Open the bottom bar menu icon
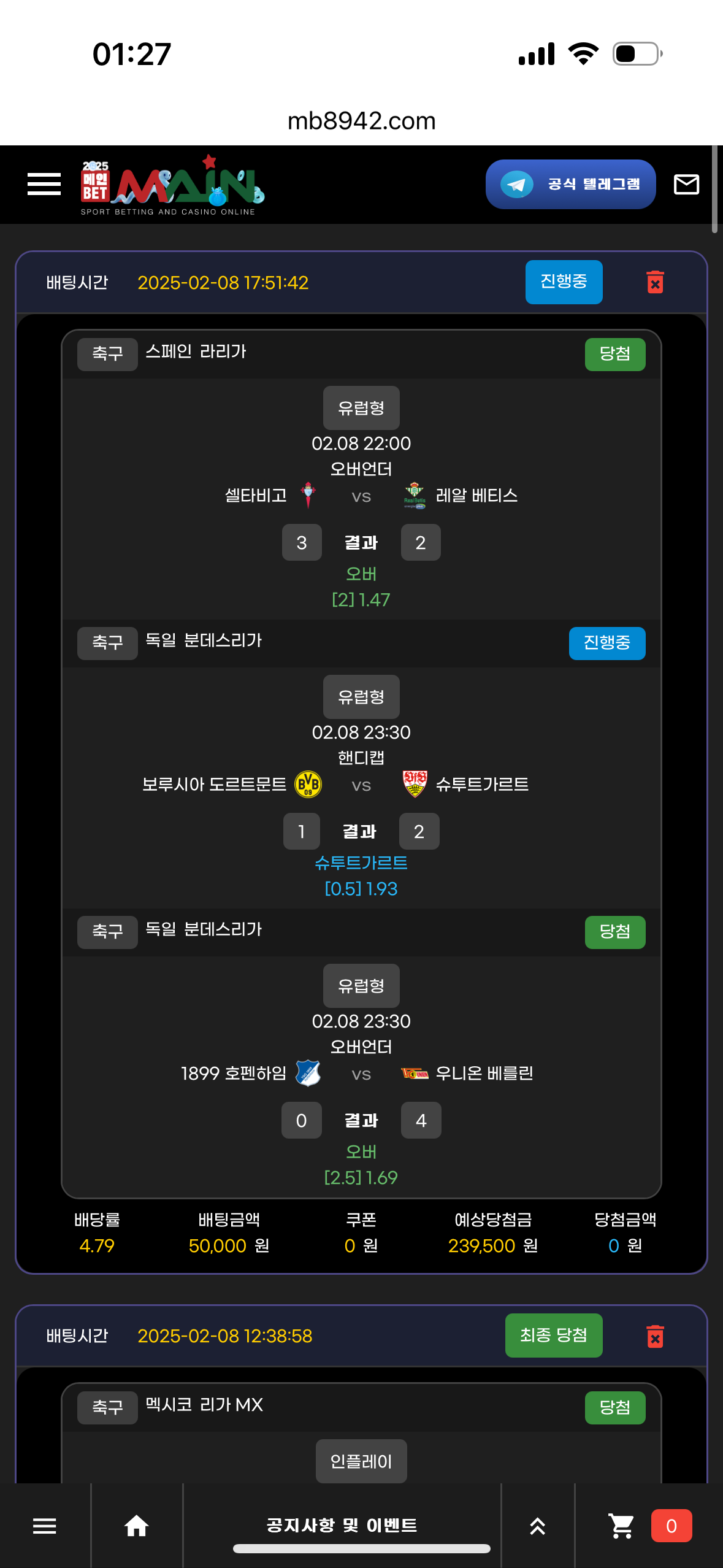The height and width of the screenshot is (1568, 723). [45, 1526]
